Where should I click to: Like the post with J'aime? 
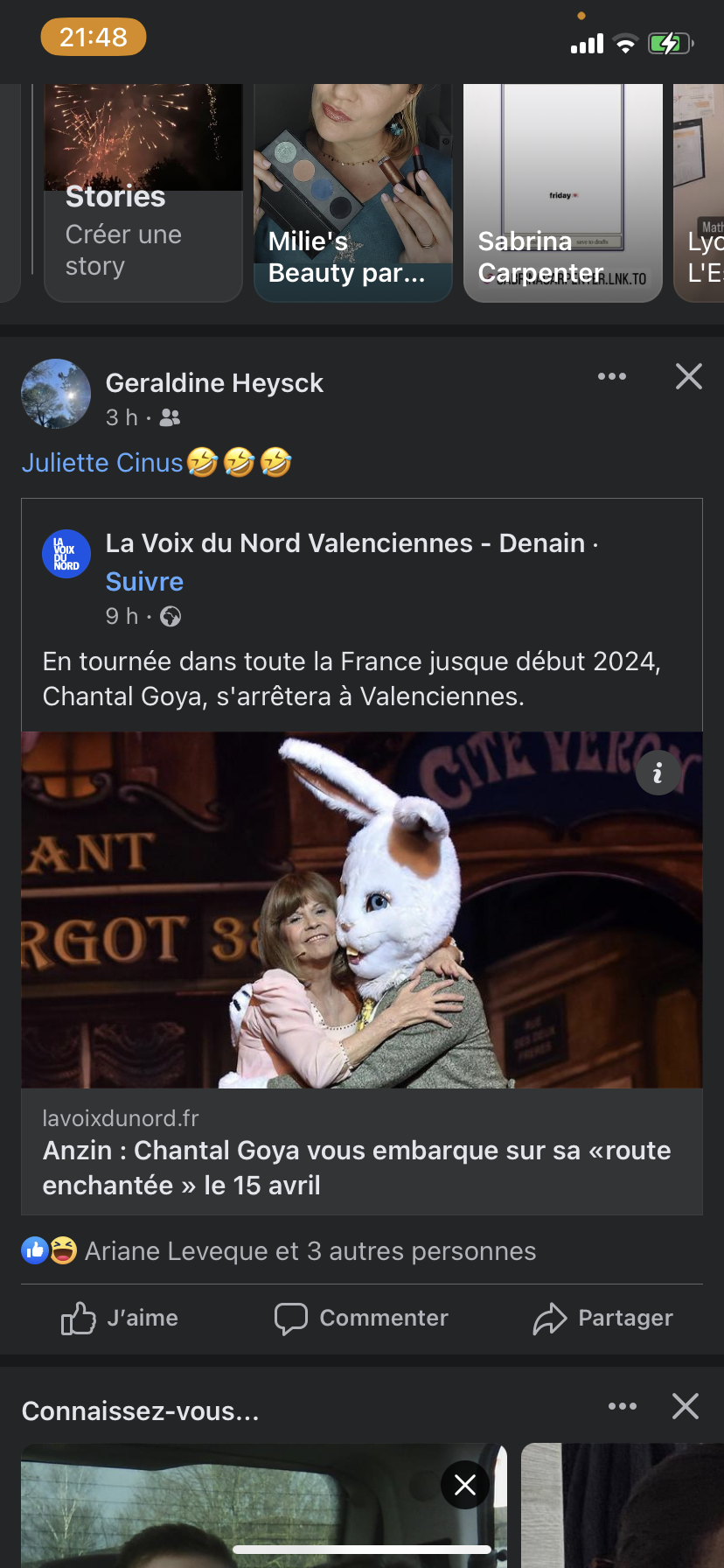pos(120,1318)
